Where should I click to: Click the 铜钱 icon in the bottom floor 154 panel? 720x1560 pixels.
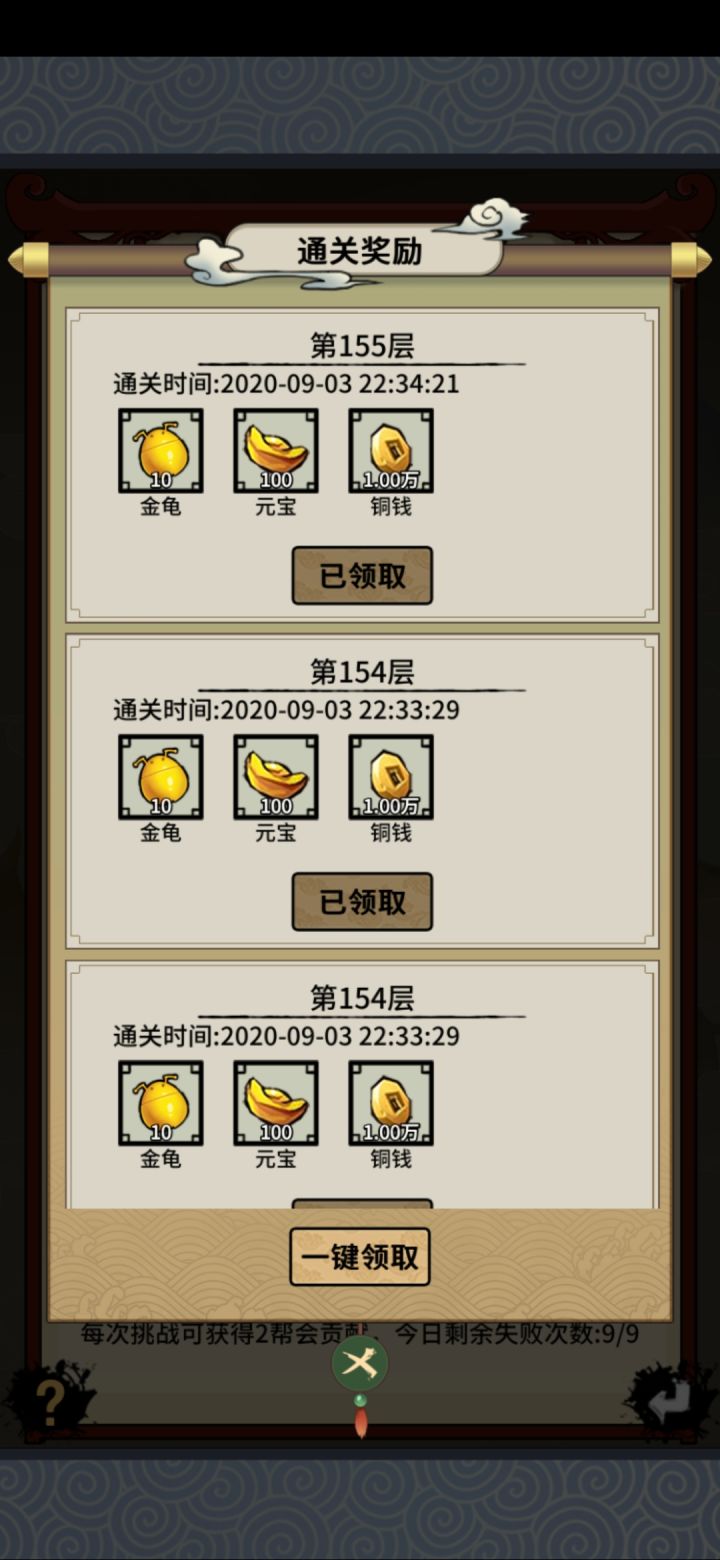click(389, 1103)
